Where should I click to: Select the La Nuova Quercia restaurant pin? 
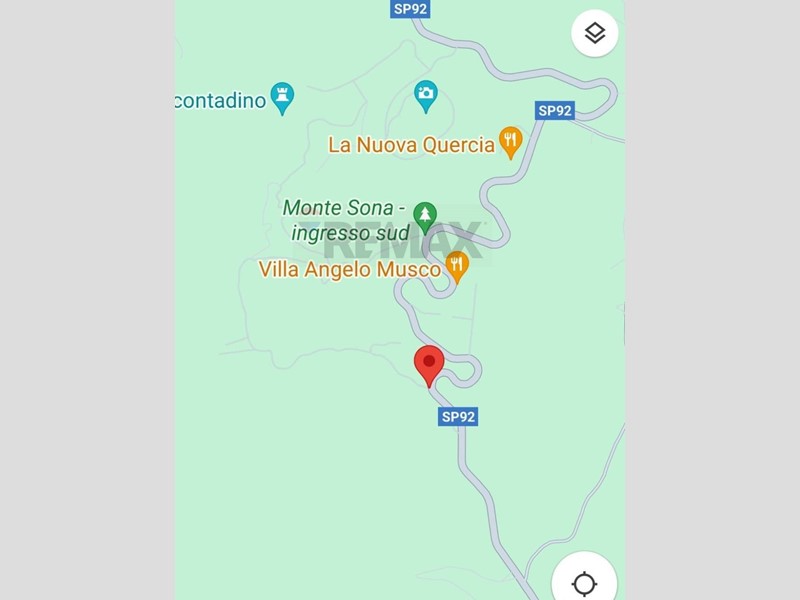(511, 141)
